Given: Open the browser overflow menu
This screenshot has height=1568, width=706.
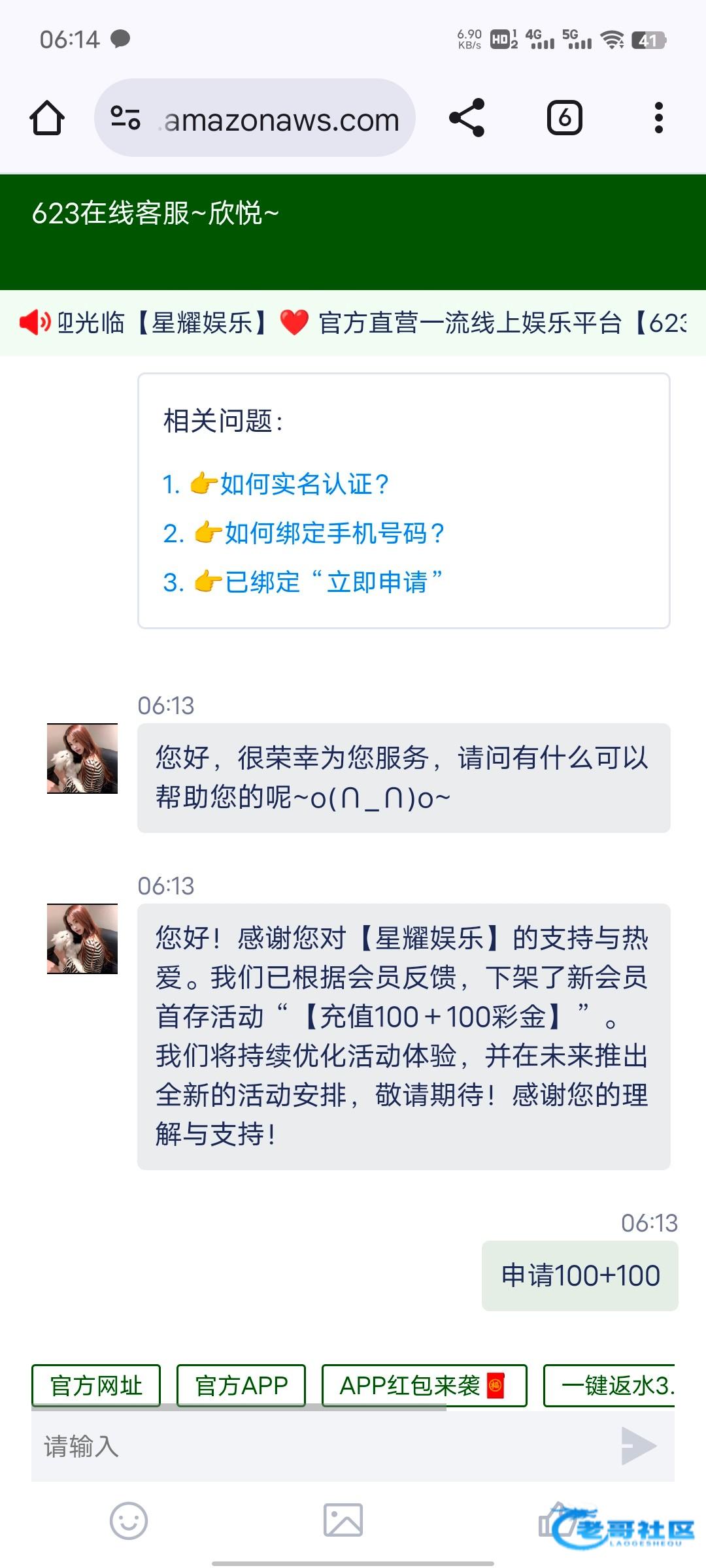Looking at the screenshot, I should point(659,118).
